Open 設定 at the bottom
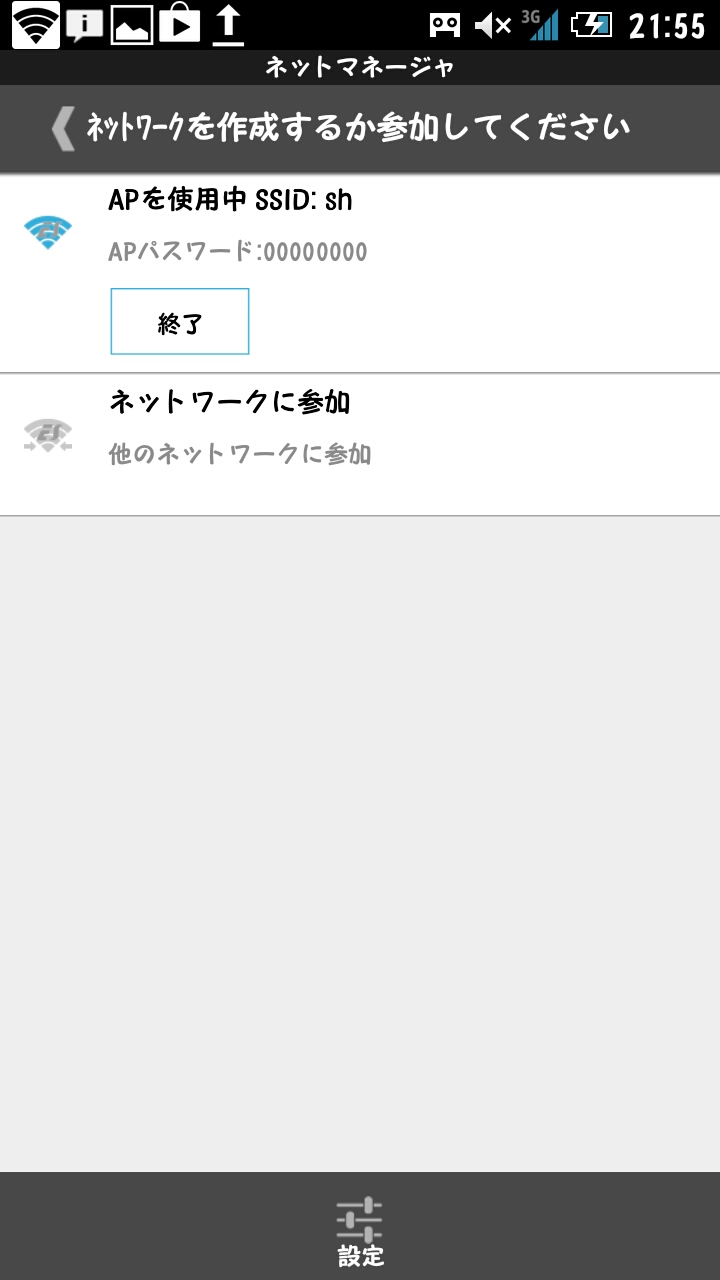Screen dimensions: 720x1280 pos(360,1232)
